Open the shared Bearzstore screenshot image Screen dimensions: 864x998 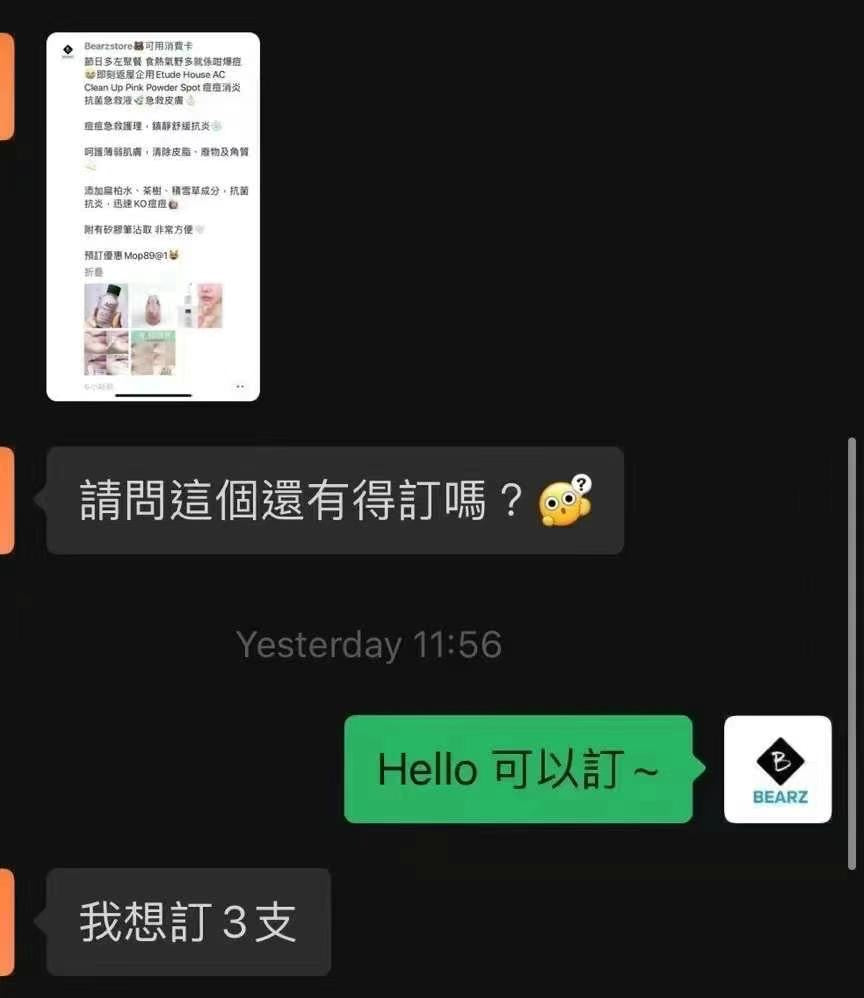point(153,217)
